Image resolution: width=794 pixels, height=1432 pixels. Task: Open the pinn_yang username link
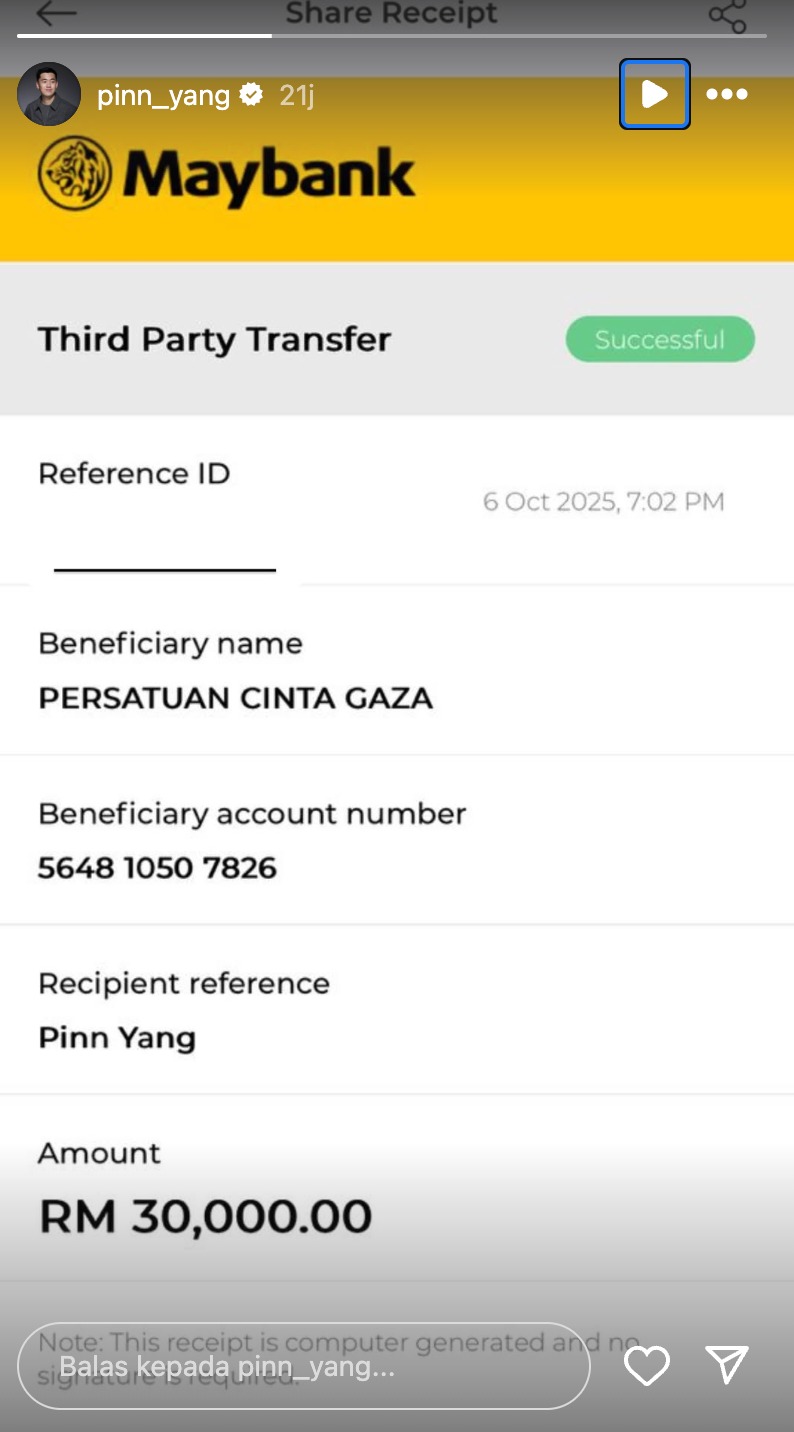(164, 95)
